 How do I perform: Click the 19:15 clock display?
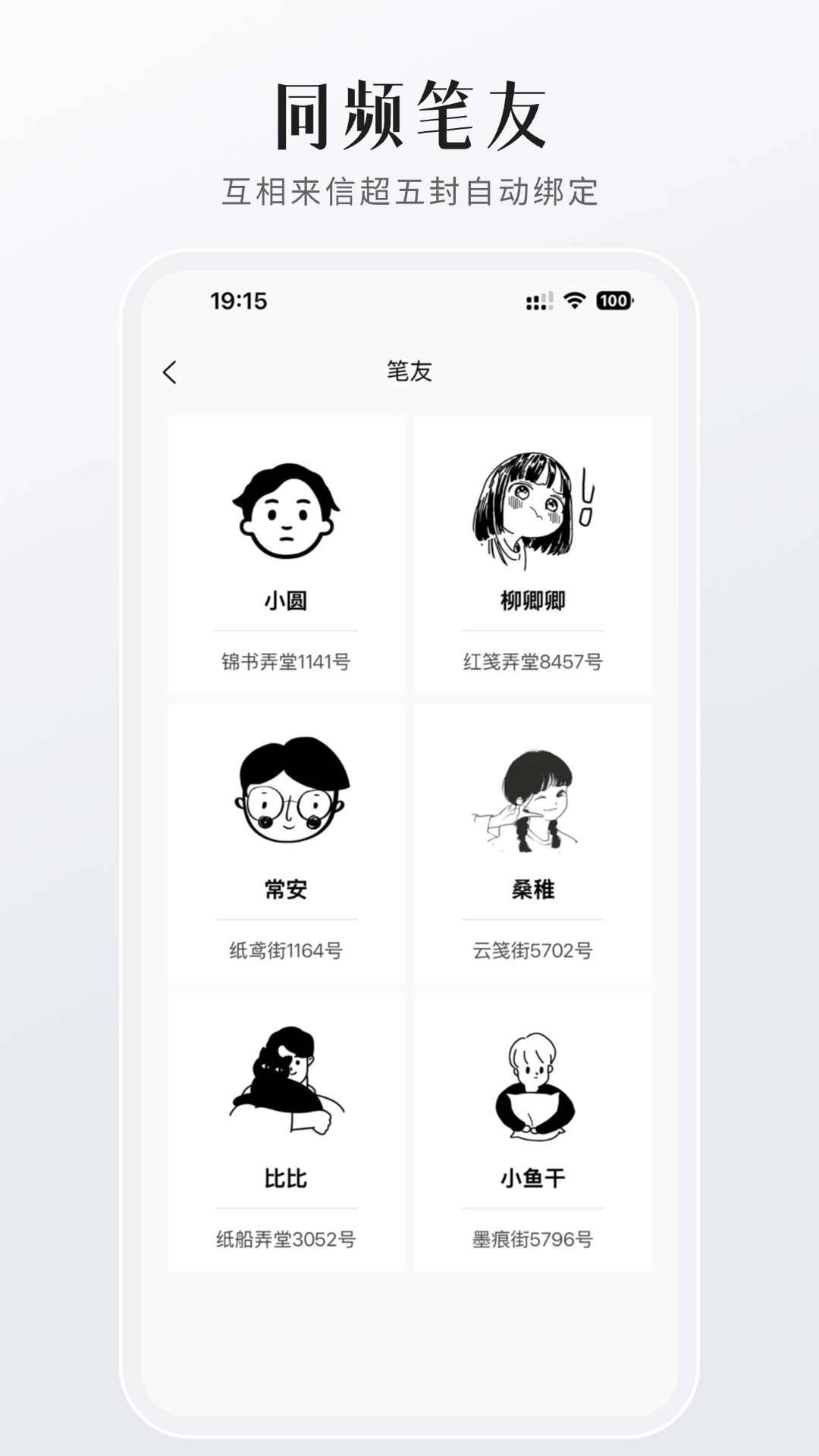coord(240,301)
